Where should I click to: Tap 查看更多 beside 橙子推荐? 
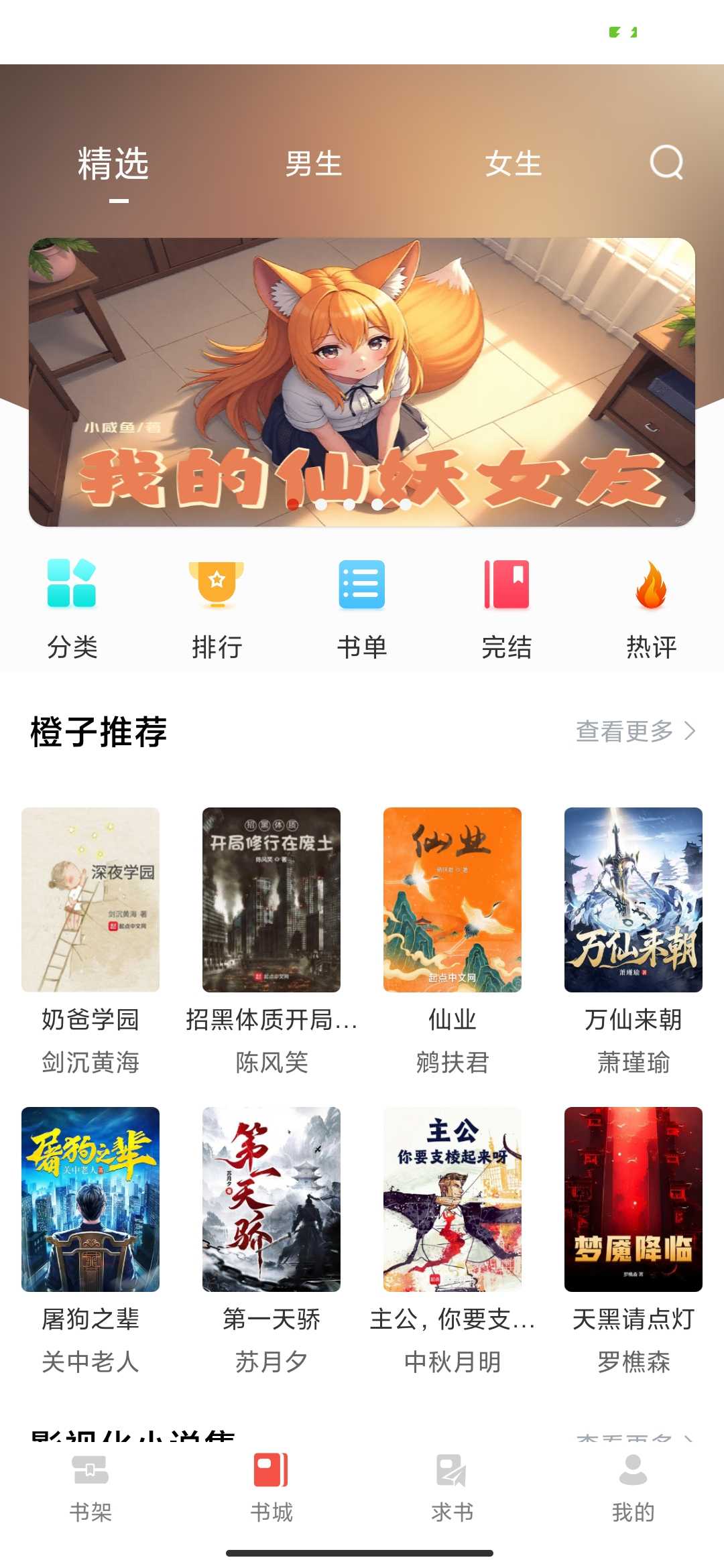(x=636, y=731)
